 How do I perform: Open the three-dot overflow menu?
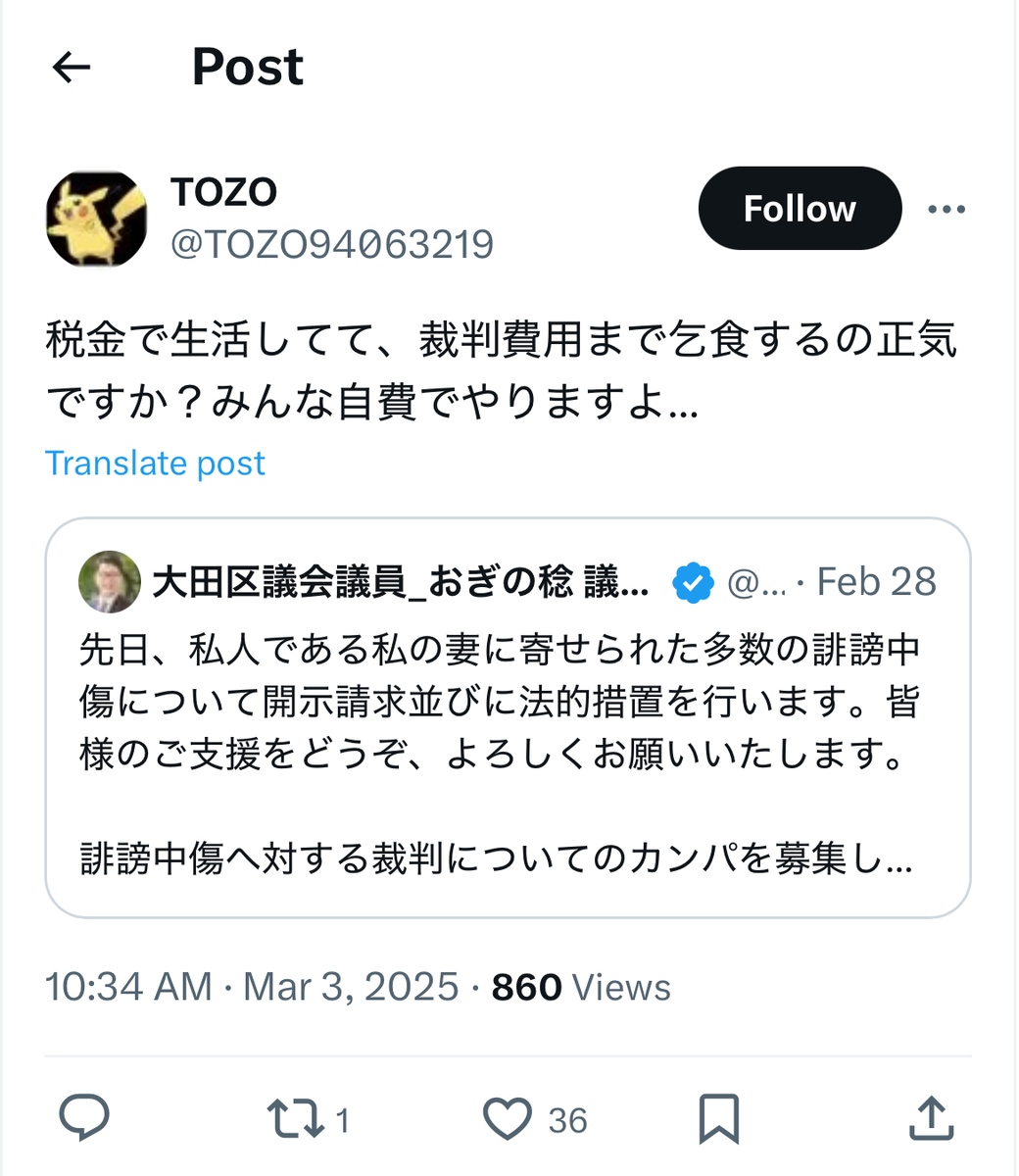point(946,209)
